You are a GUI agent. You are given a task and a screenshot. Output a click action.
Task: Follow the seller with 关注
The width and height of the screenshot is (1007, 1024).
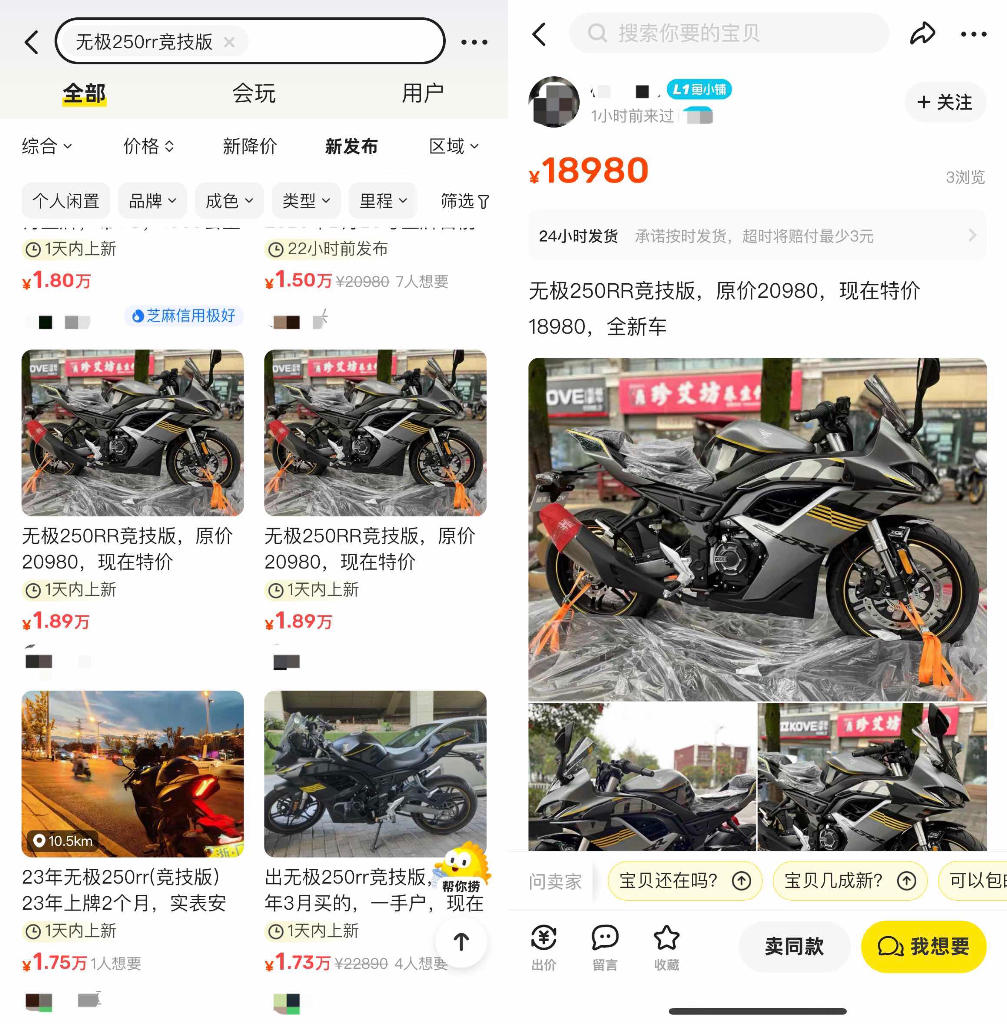pos(944,102)
